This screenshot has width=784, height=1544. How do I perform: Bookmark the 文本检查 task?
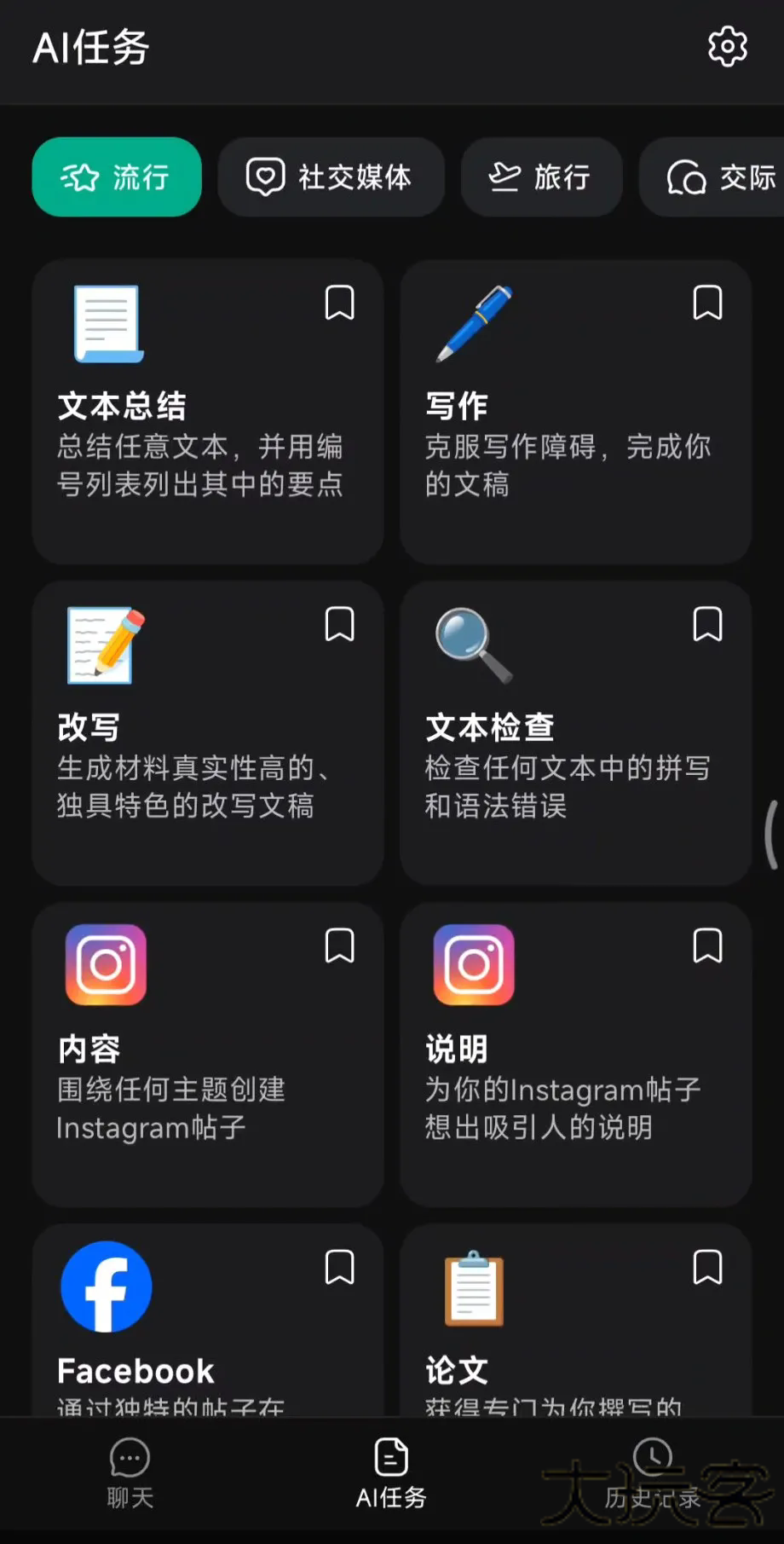click(707, 625)
